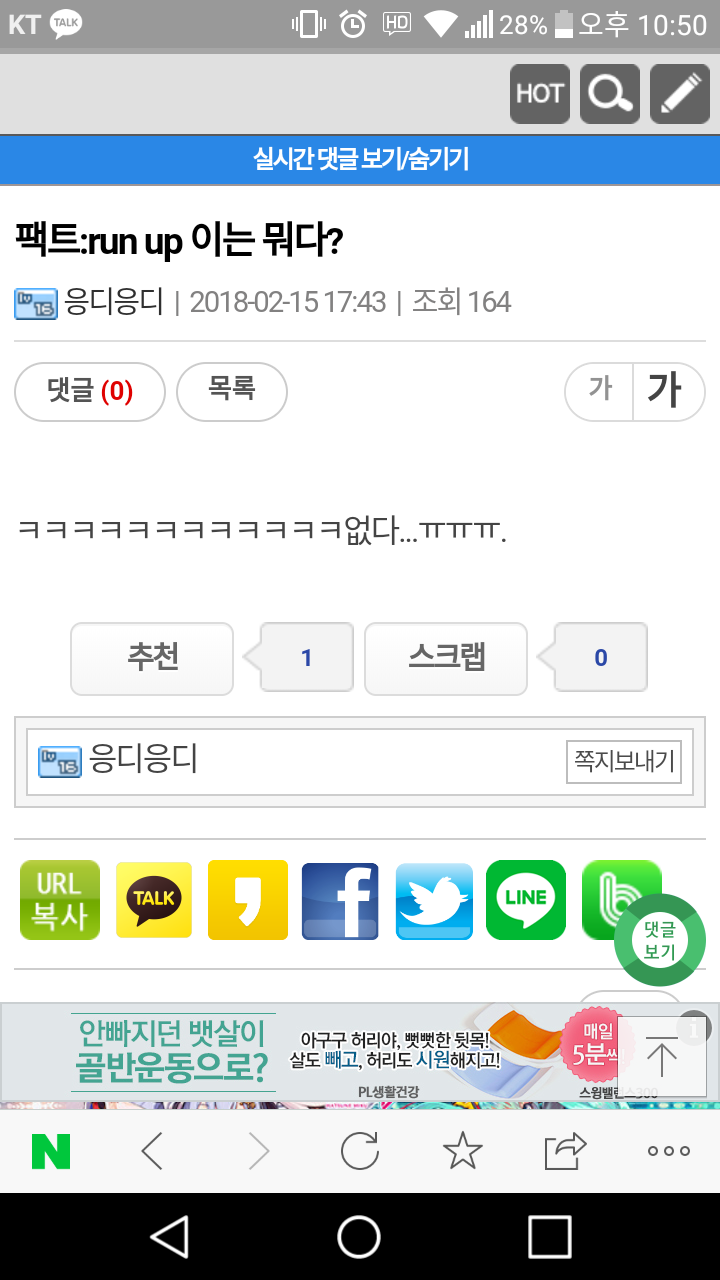Viewport: 720px width, 1280px height.
Task: Go back to the 목록 list
Action: [231, 391]
